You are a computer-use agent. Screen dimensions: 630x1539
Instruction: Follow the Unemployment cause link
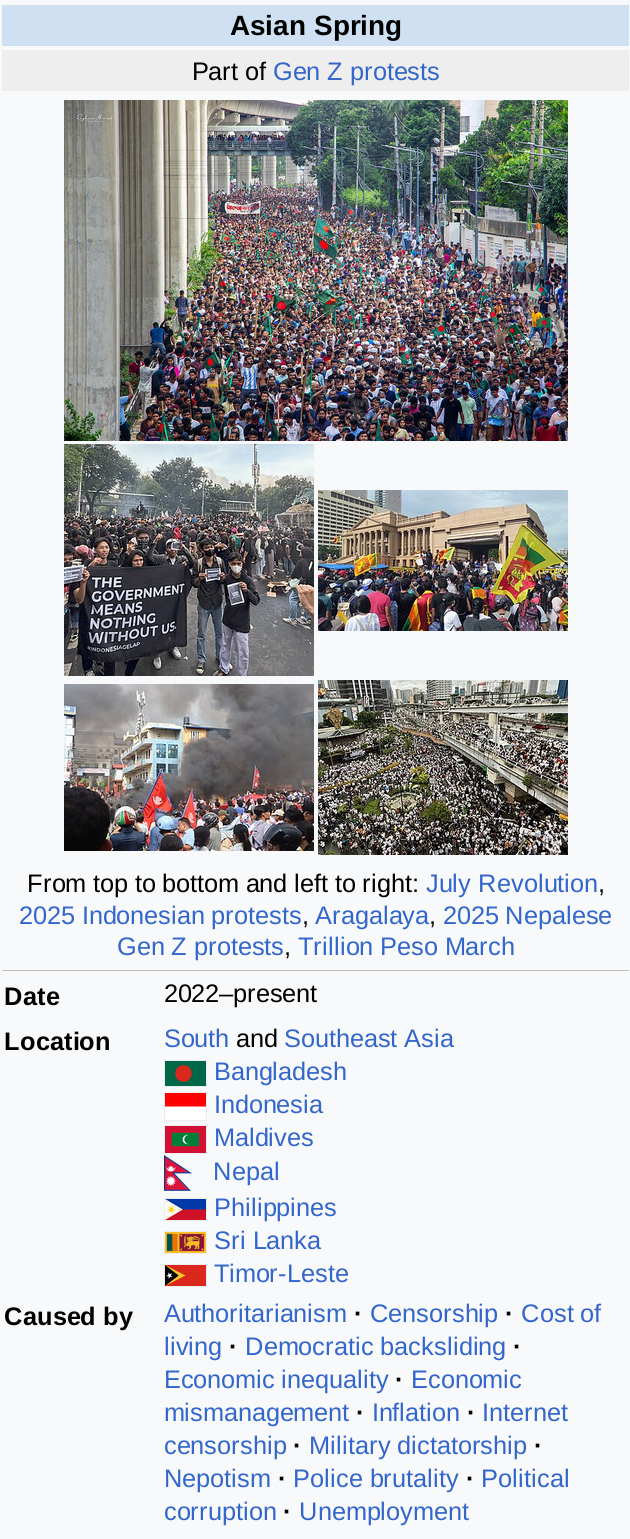pyautogui.click(x=384, y=1512)
